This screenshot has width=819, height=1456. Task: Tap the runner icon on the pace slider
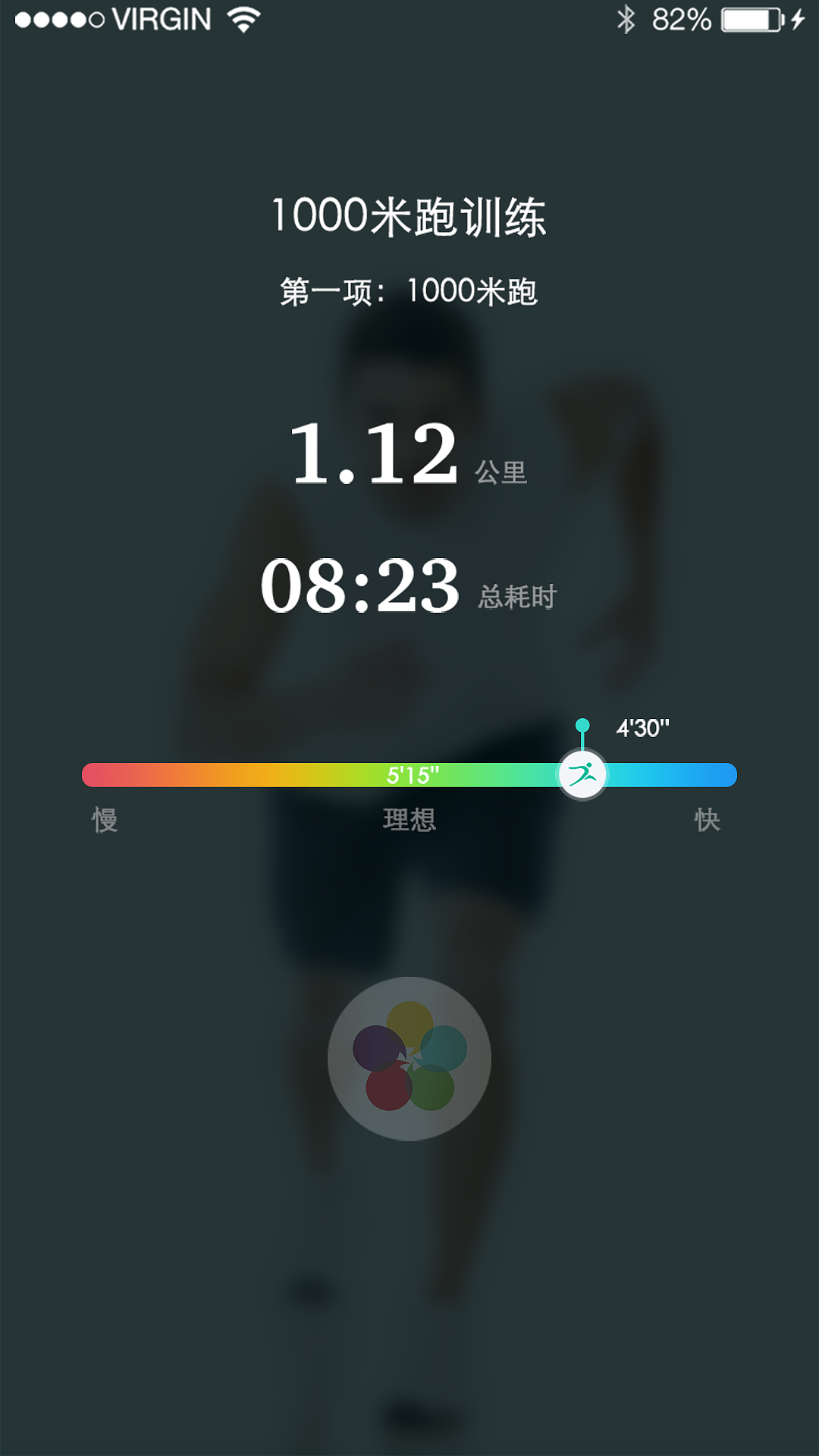(x=584, y=775)
